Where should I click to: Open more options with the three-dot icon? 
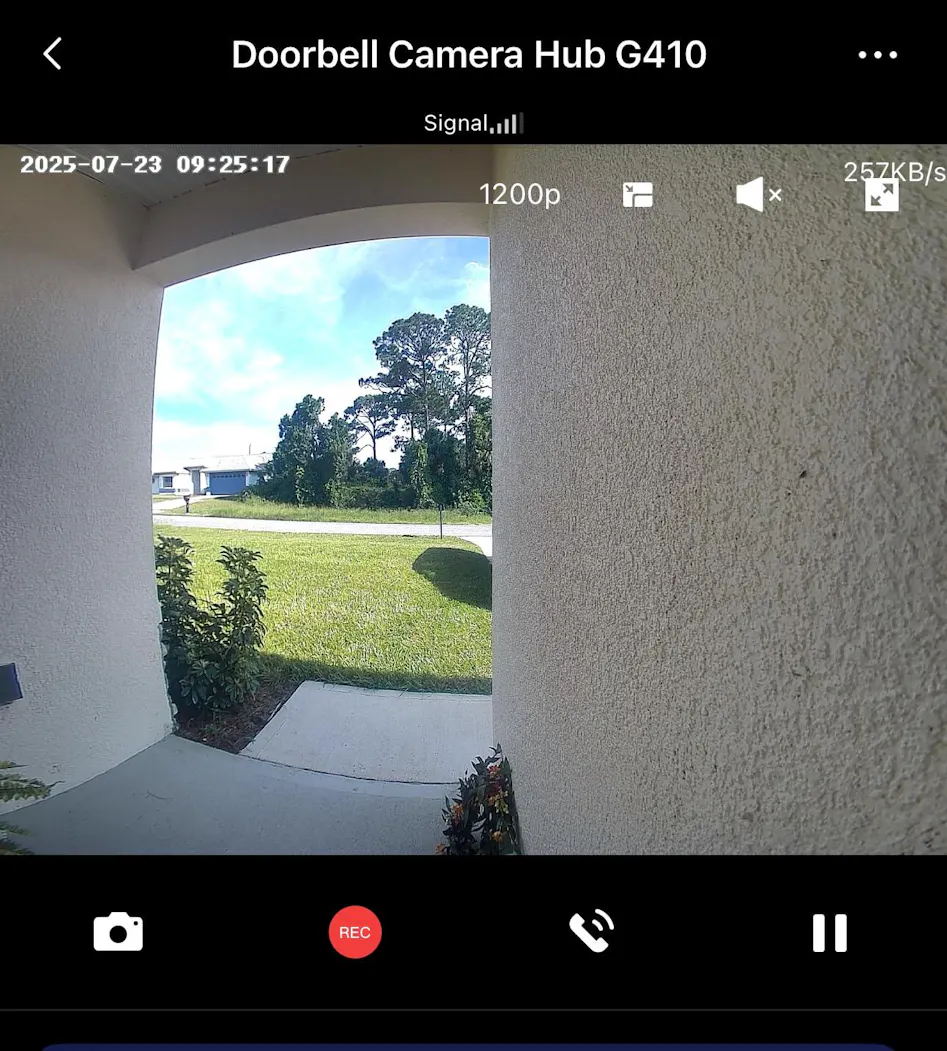(878, 55)
